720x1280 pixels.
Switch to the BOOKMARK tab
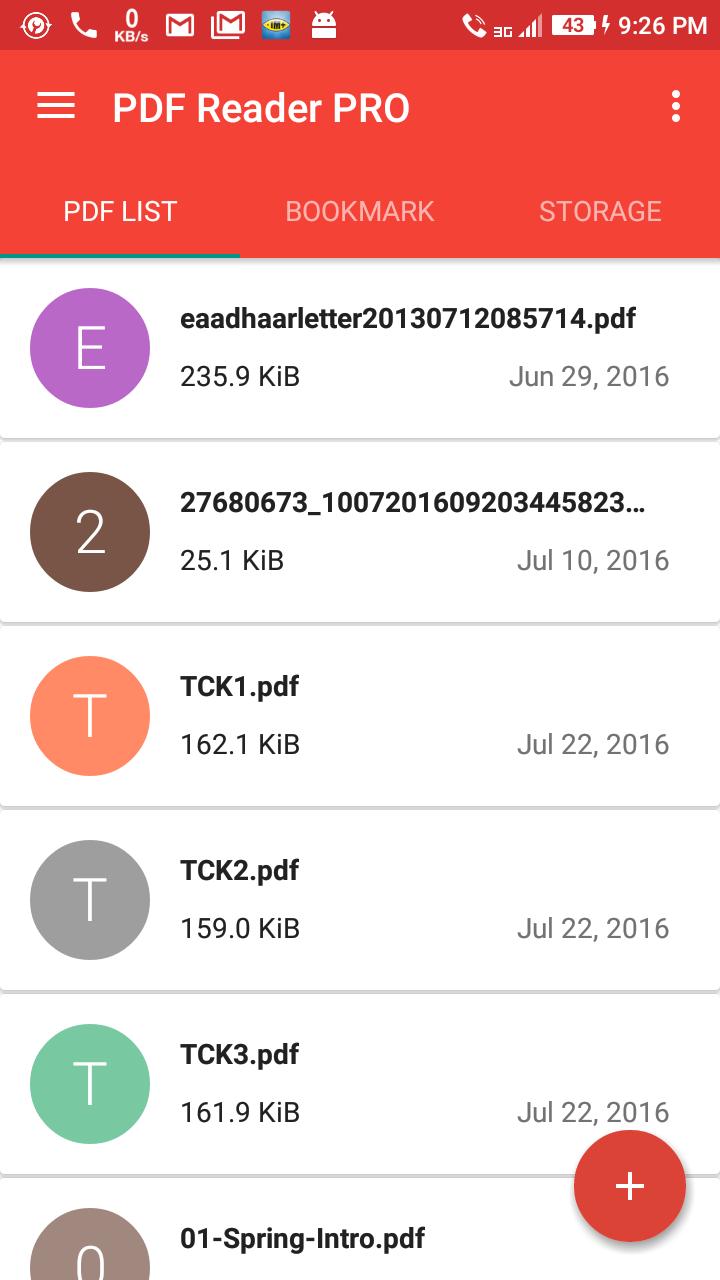tap(359, 211)
